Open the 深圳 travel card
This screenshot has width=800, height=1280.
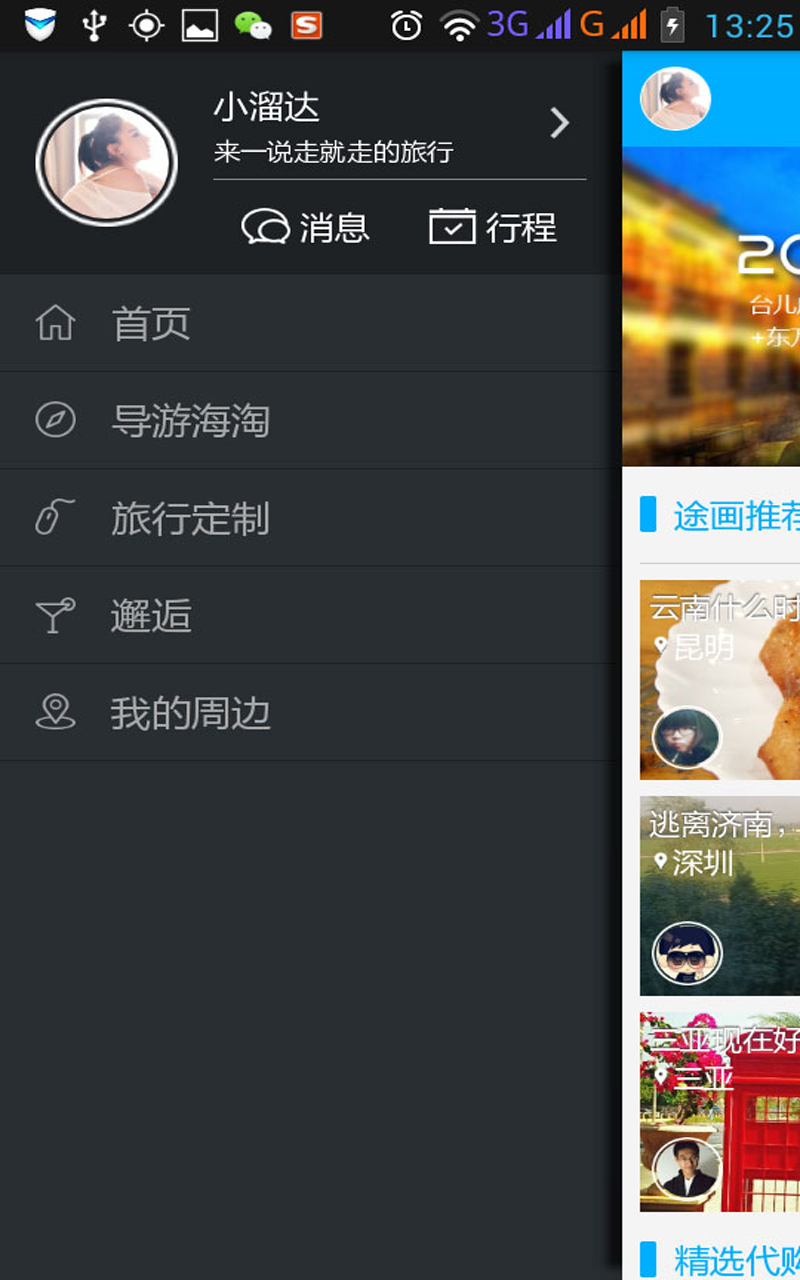coord(720,896)
